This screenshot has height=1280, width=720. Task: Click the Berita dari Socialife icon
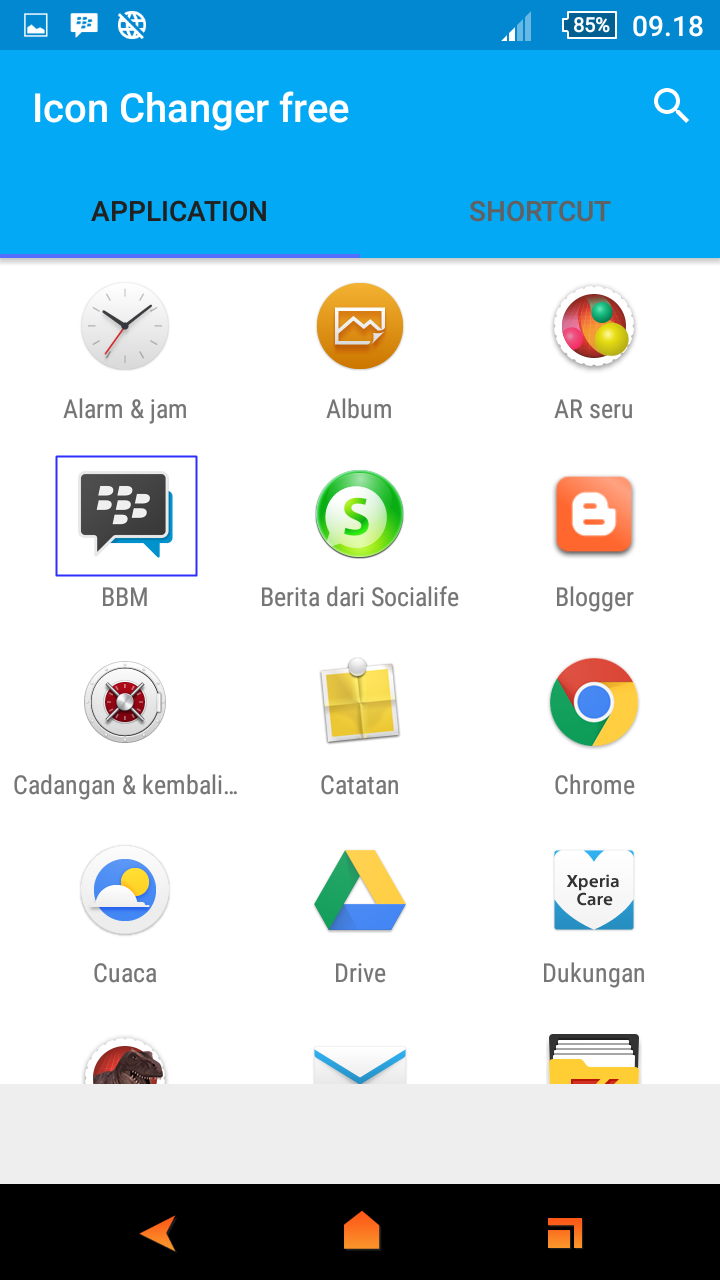[359, 515]
